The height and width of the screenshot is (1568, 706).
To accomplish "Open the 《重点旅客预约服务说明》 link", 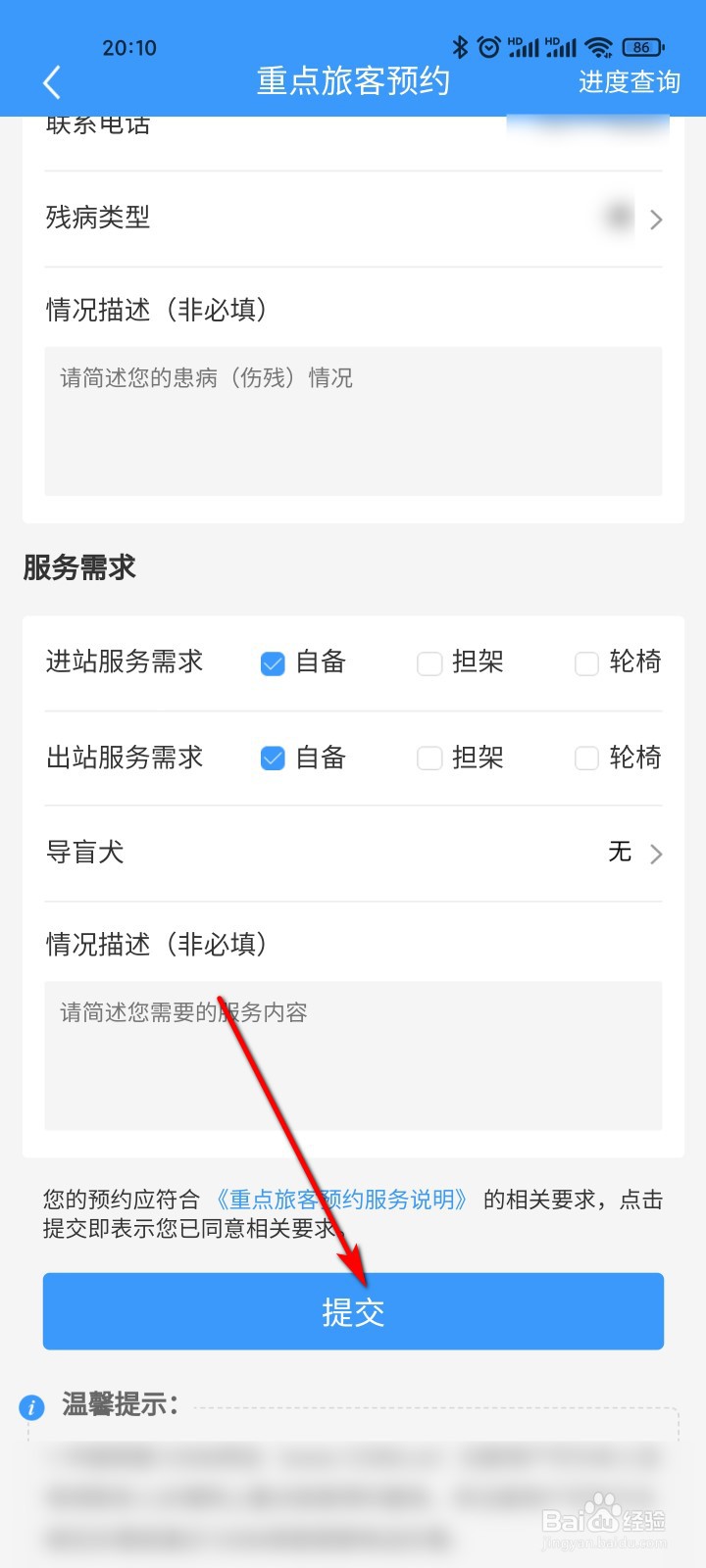I will coord(344,1199).
